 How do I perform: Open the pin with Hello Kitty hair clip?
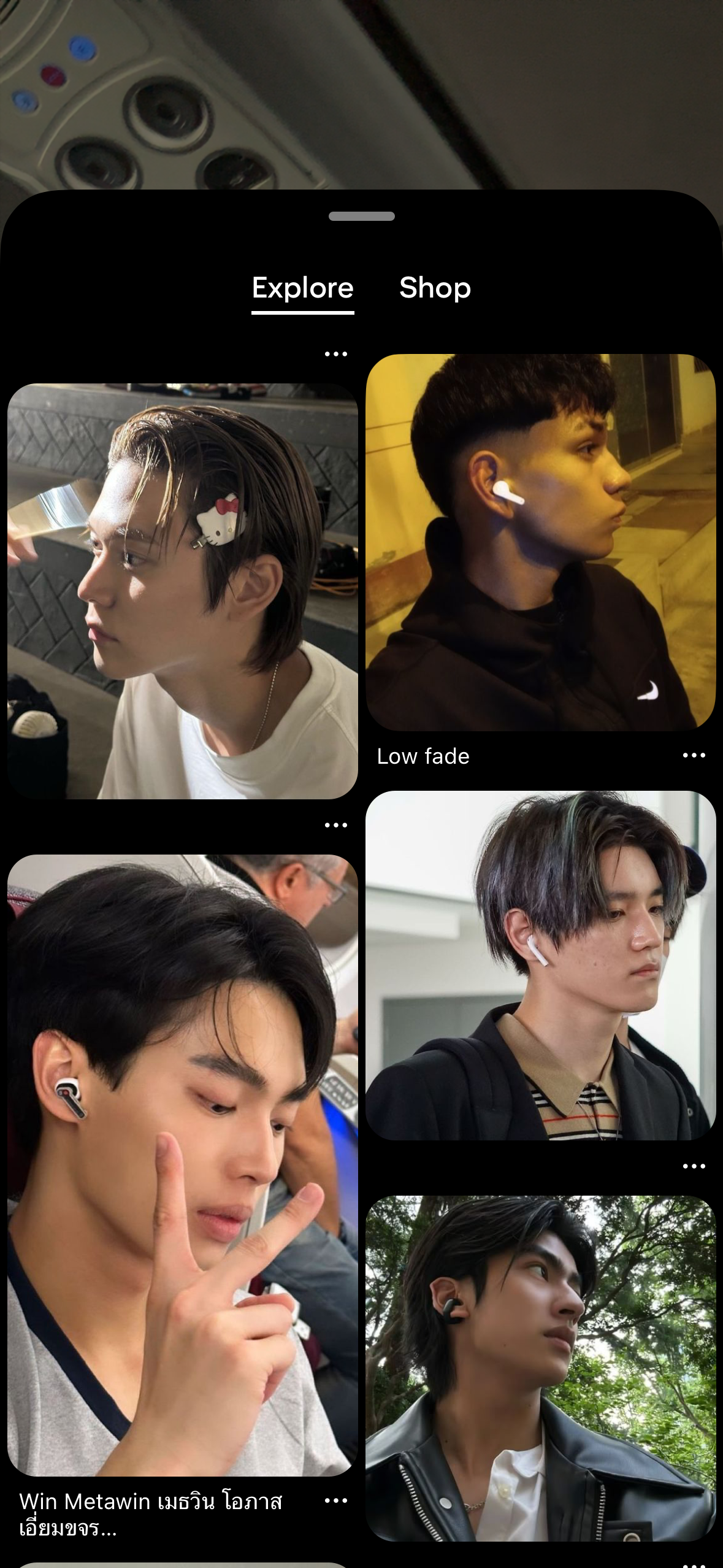[x=182, y=591]
